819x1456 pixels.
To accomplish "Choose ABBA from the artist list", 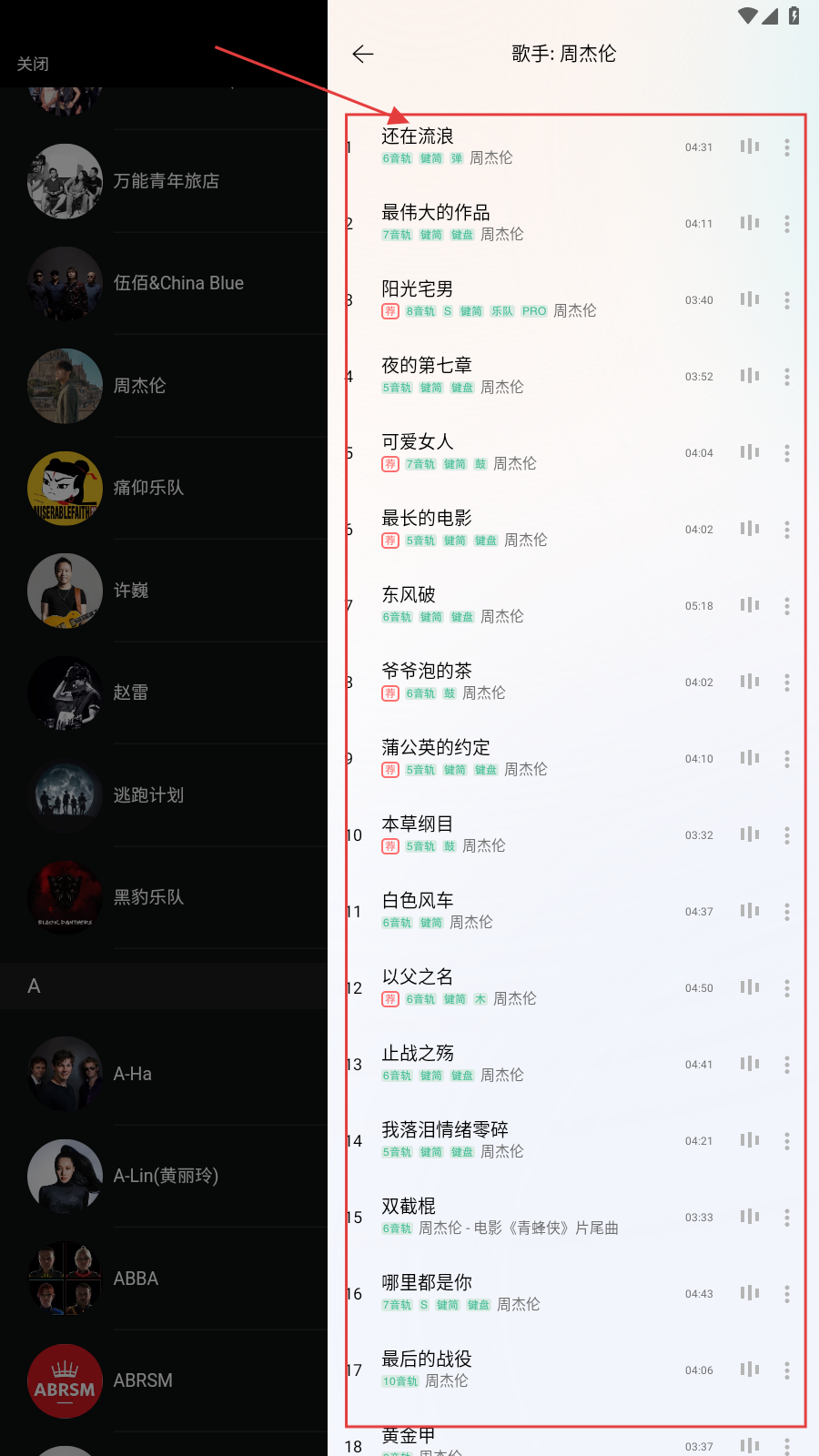I will (136, 1279).
